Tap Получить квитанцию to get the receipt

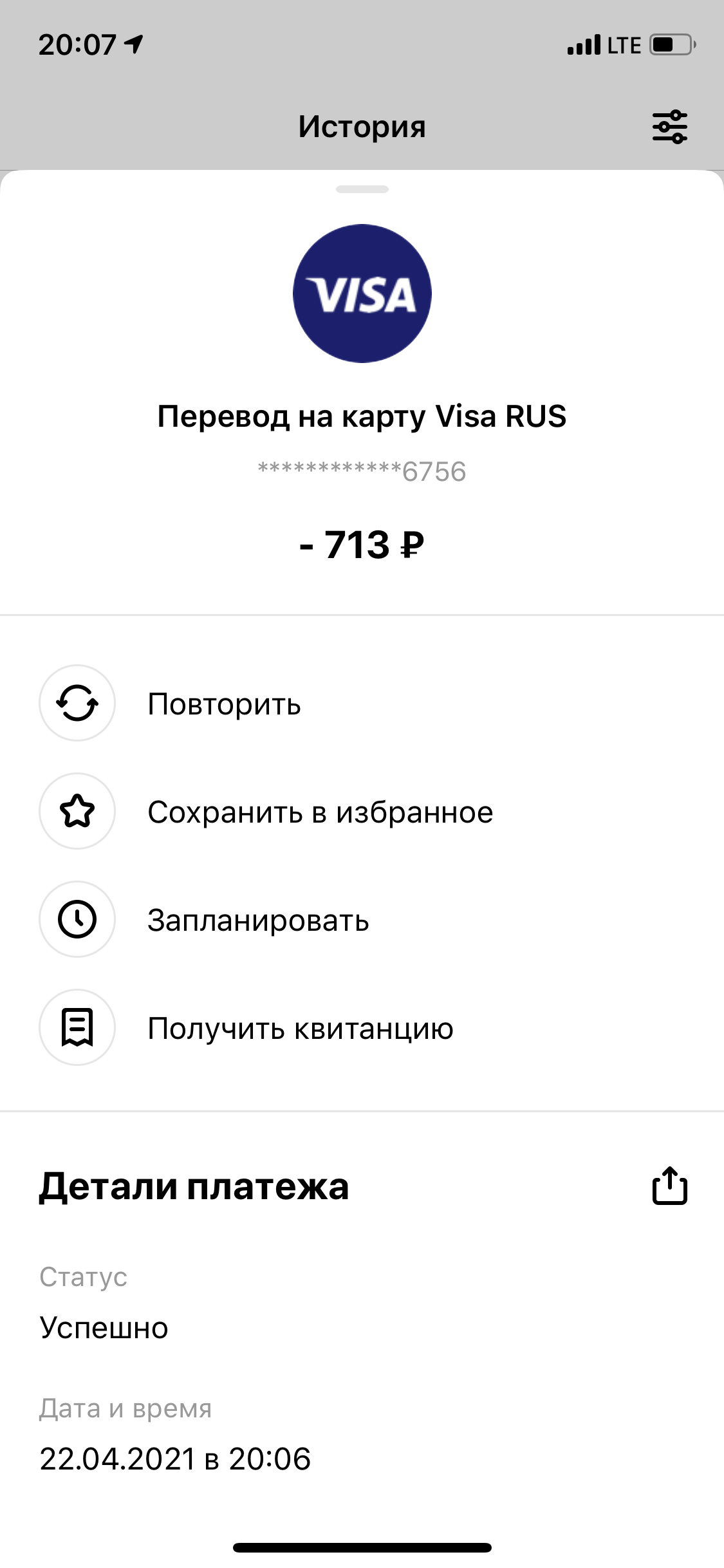click(x=362, y=1027)
